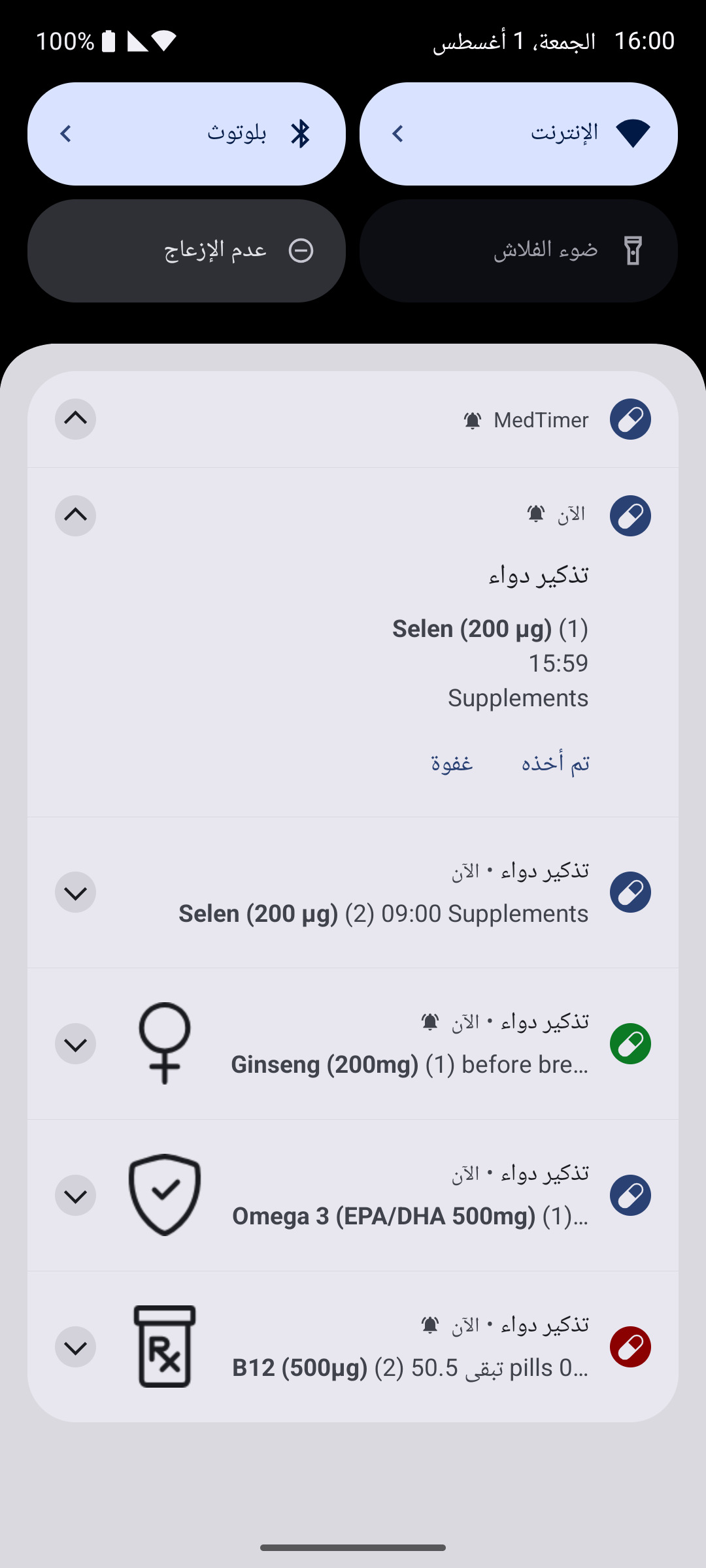Expand the Ginseng (200mg) reminder
Viewport: 706px width, 1568px height.
[76, 1044]
